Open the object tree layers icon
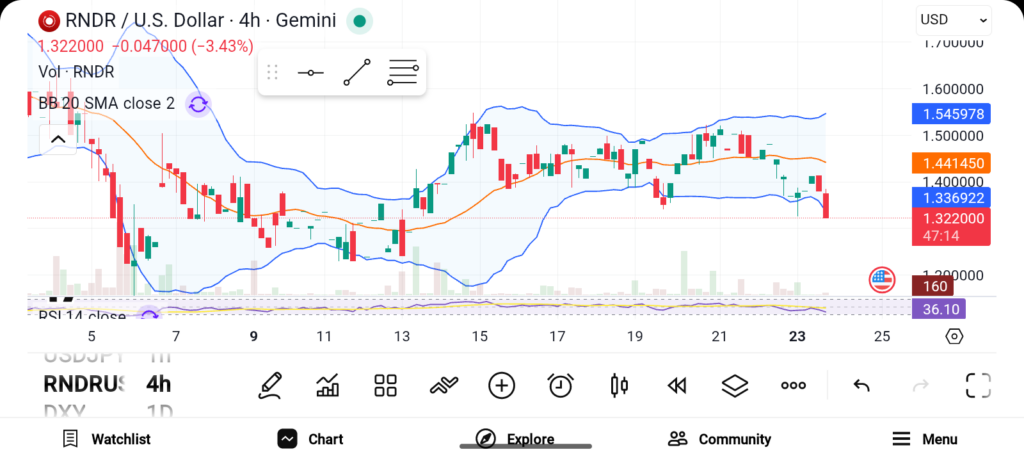The image size is (1024, 461). click(735, 385)
